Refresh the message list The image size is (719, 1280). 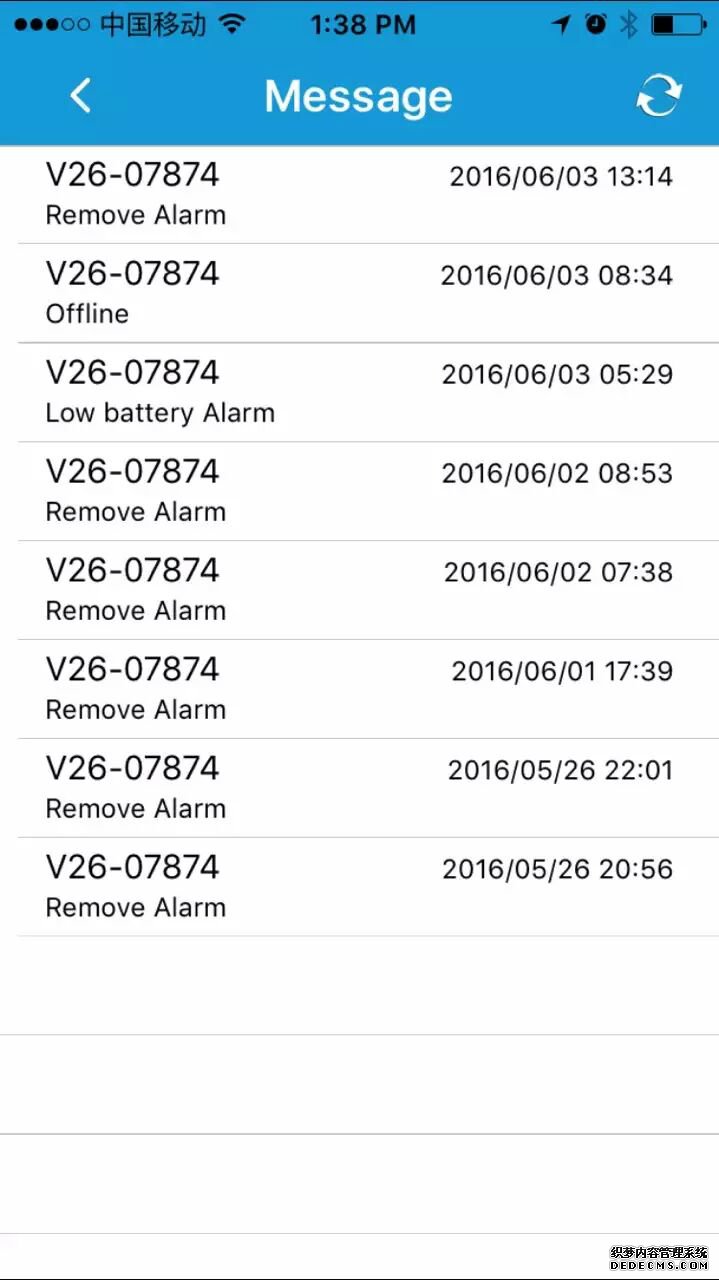658,96
